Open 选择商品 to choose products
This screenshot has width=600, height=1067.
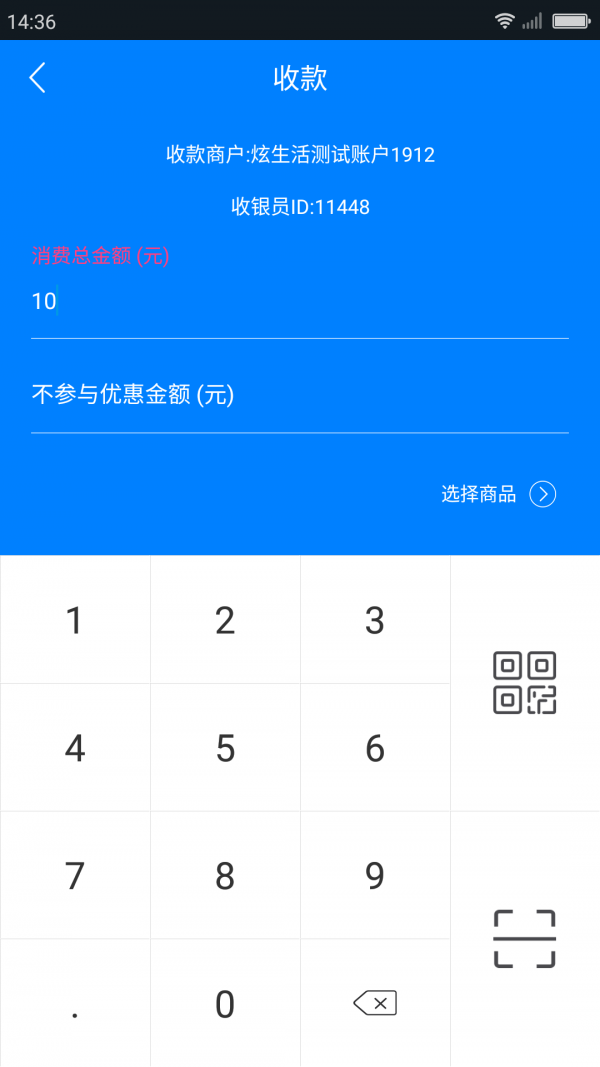tap(498, 494)
